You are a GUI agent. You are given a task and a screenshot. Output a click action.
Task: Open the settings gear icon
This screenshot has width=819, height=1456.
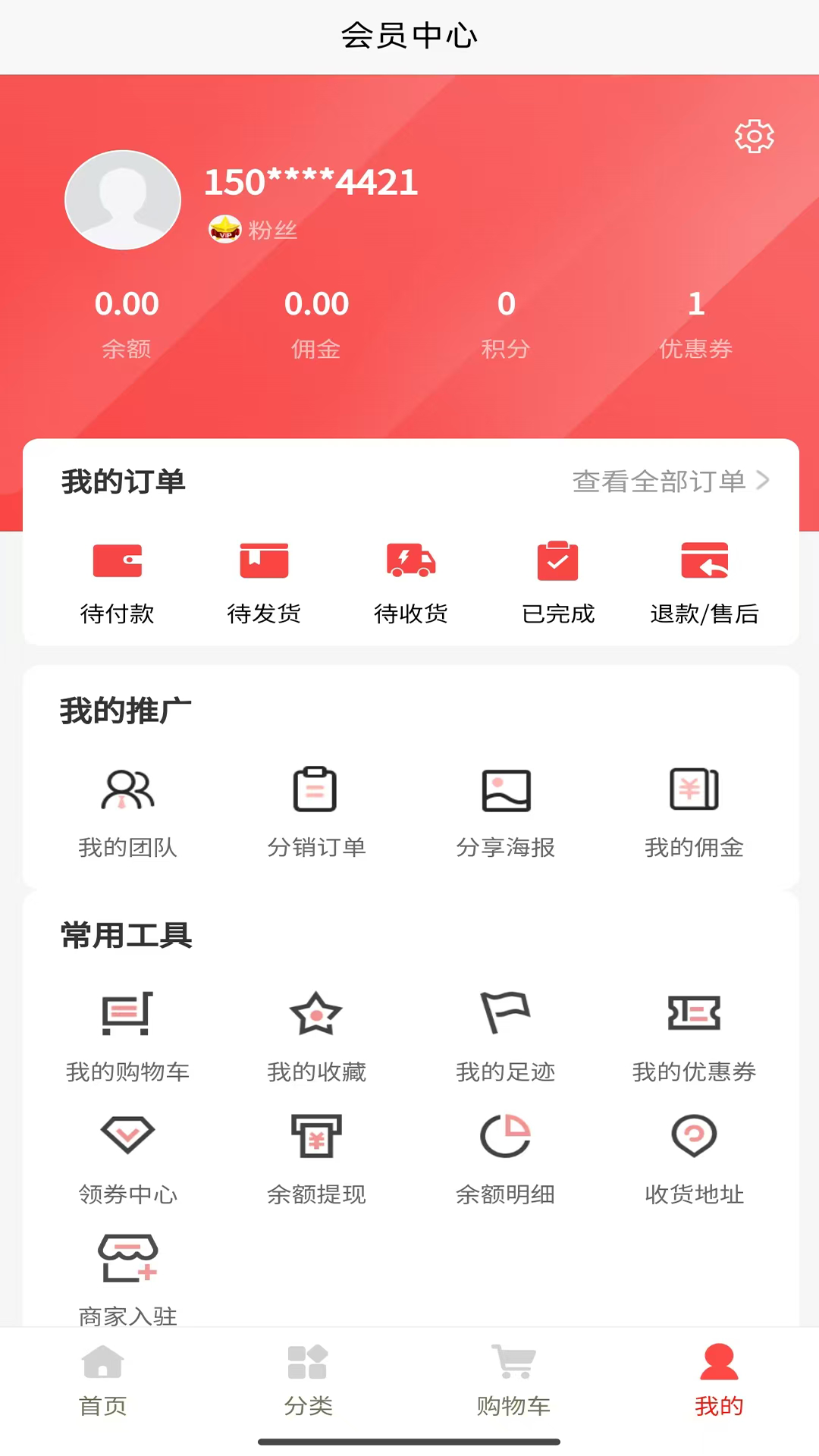(x=754, y=136)
